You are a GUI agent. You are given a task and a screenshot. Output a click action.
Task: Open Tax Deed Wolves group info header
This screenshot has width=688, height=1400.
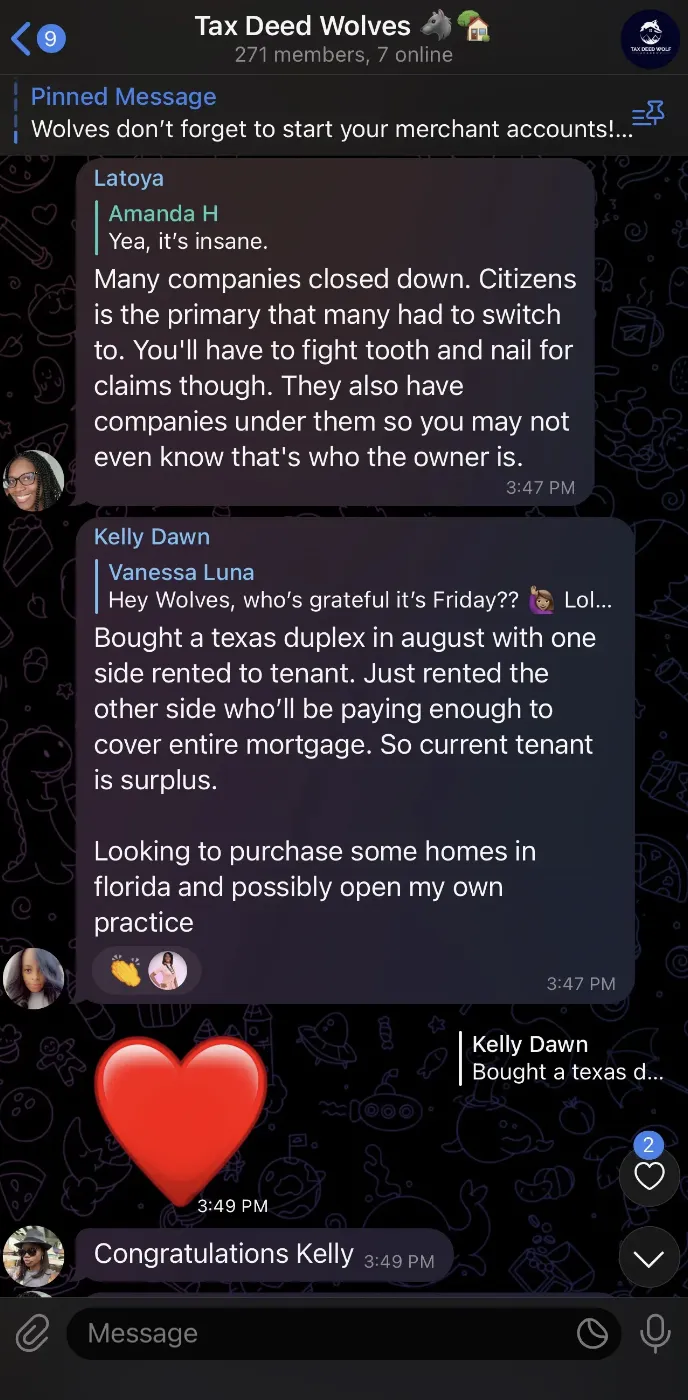tap(343, 38)
